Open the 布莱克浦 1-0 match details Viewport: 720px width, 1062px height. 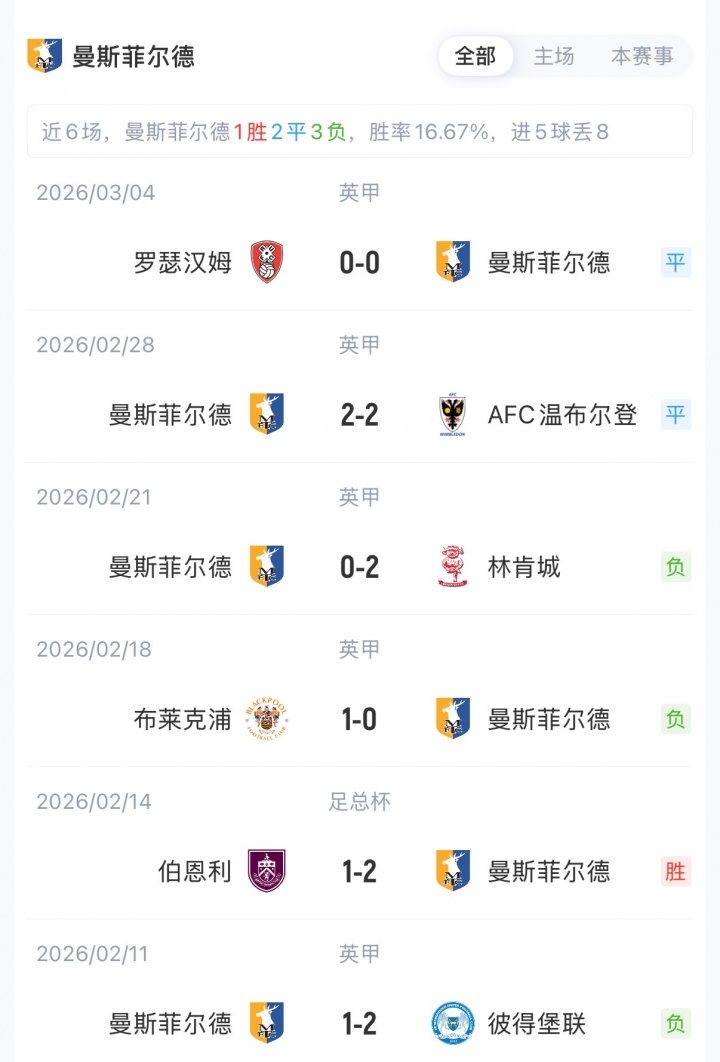point(359,719)
